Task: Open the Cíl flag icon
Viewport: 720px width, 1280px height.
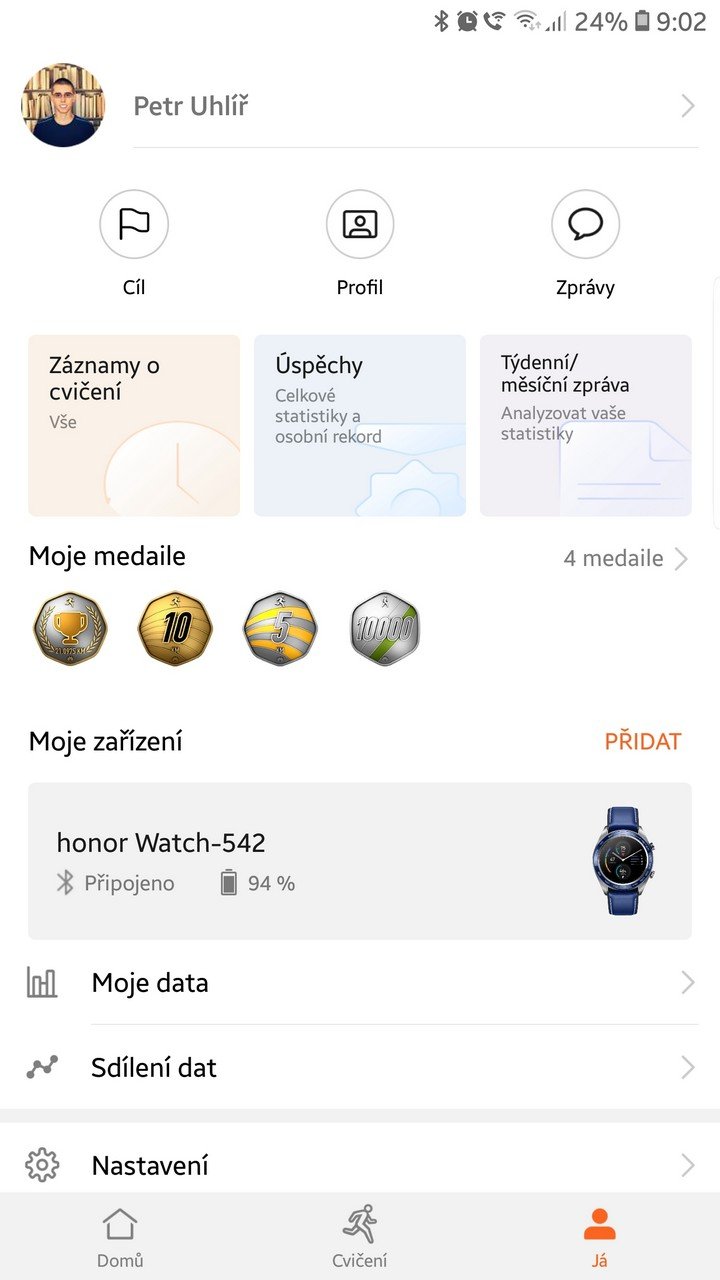Action: pyautogui.click(x=134, y=224)
